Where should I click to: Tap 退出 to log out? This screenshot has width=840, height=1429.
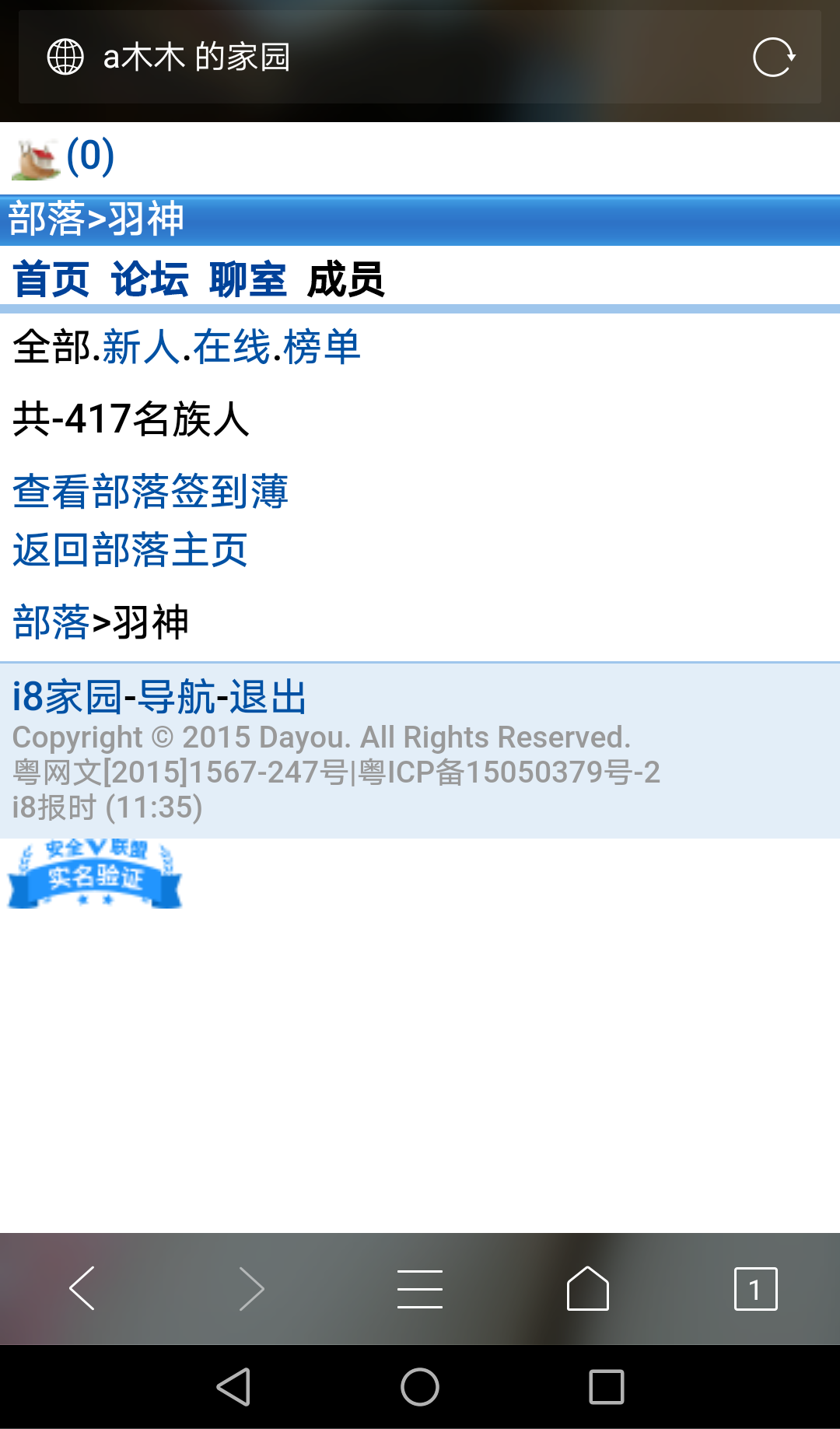pos(268,697)
